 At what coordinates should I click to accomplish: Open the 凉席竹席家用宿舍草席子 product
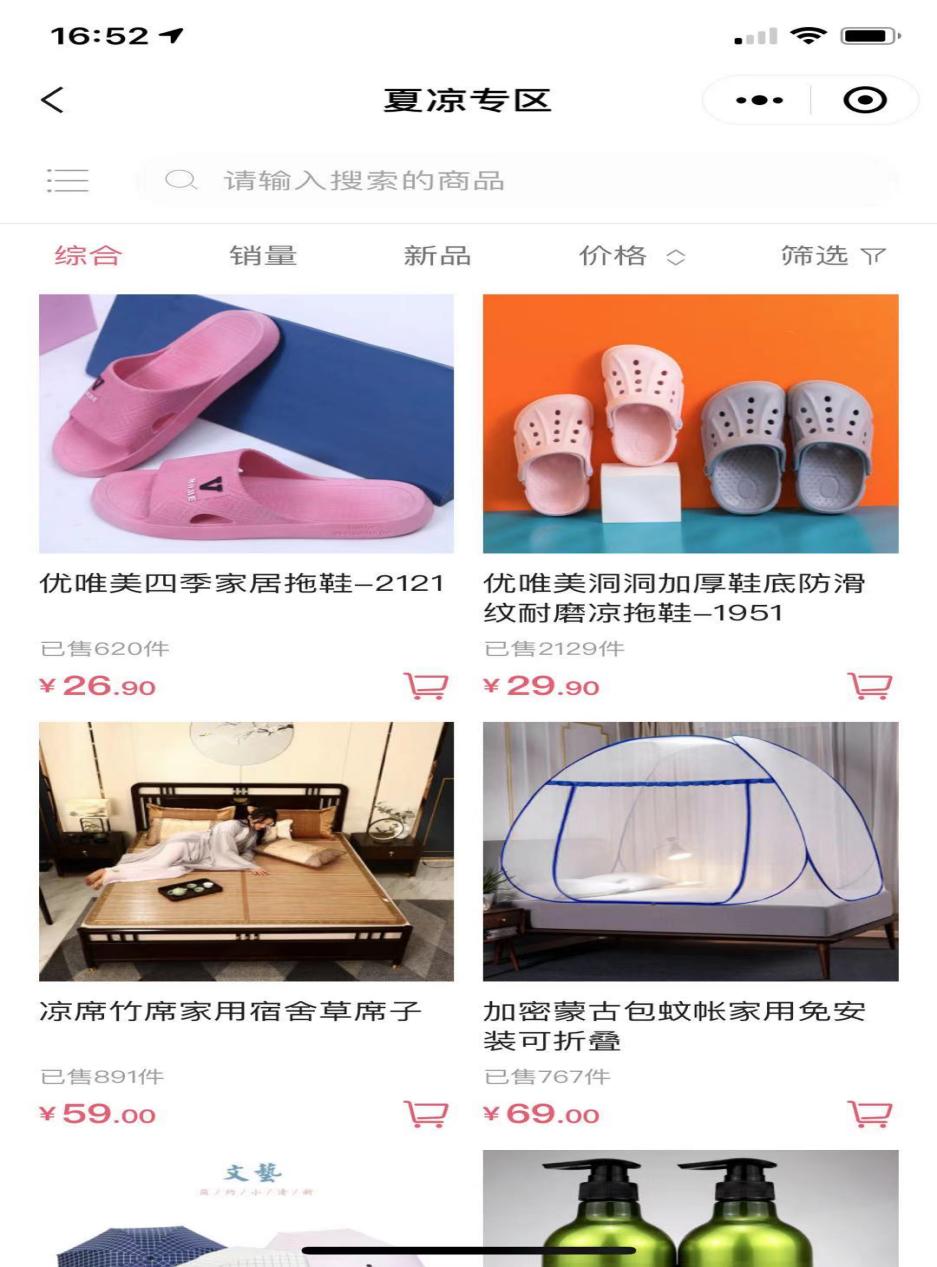click(246, 851)
